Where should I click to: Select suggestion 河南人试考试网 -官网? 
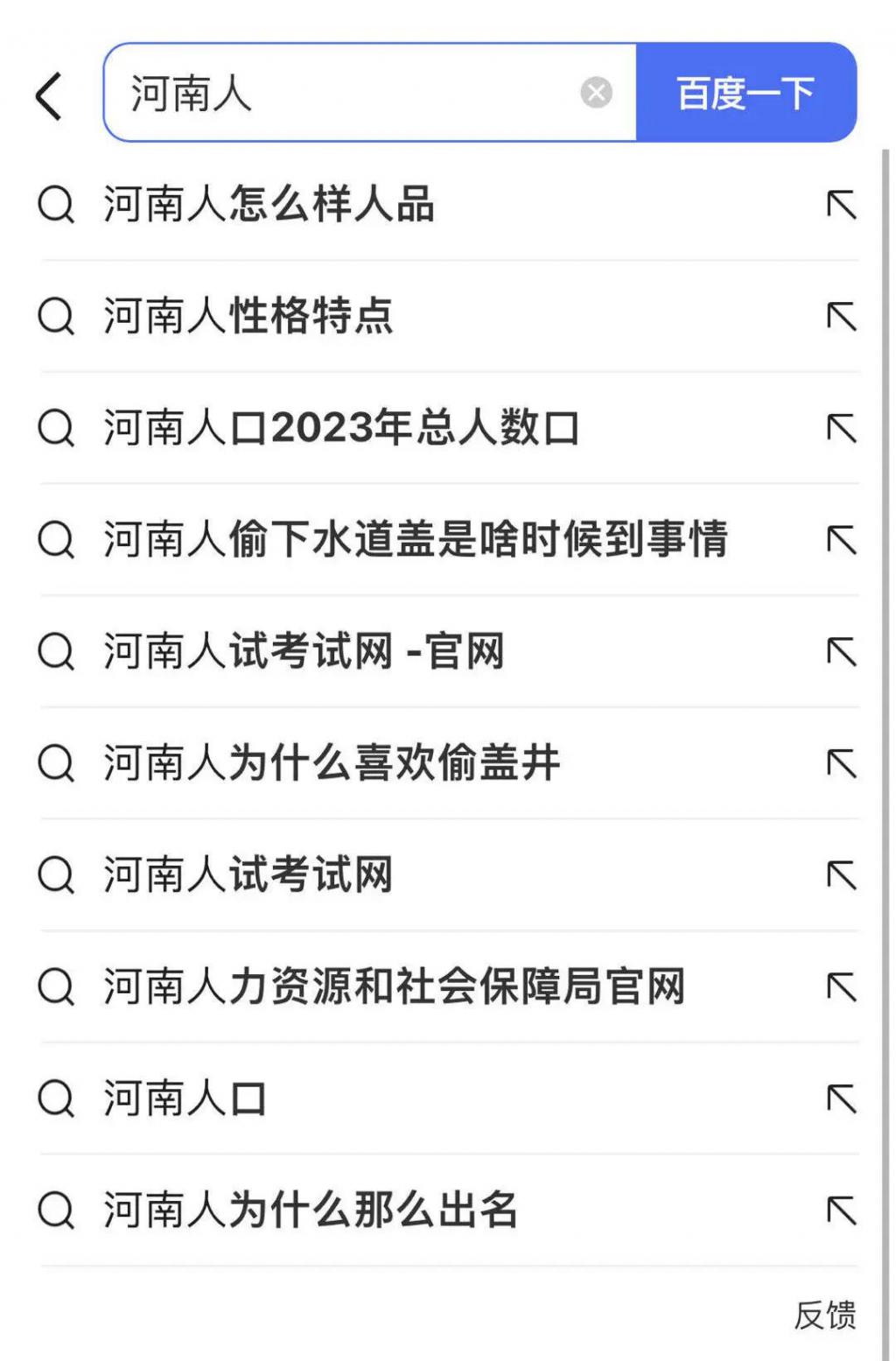[304, 652]
